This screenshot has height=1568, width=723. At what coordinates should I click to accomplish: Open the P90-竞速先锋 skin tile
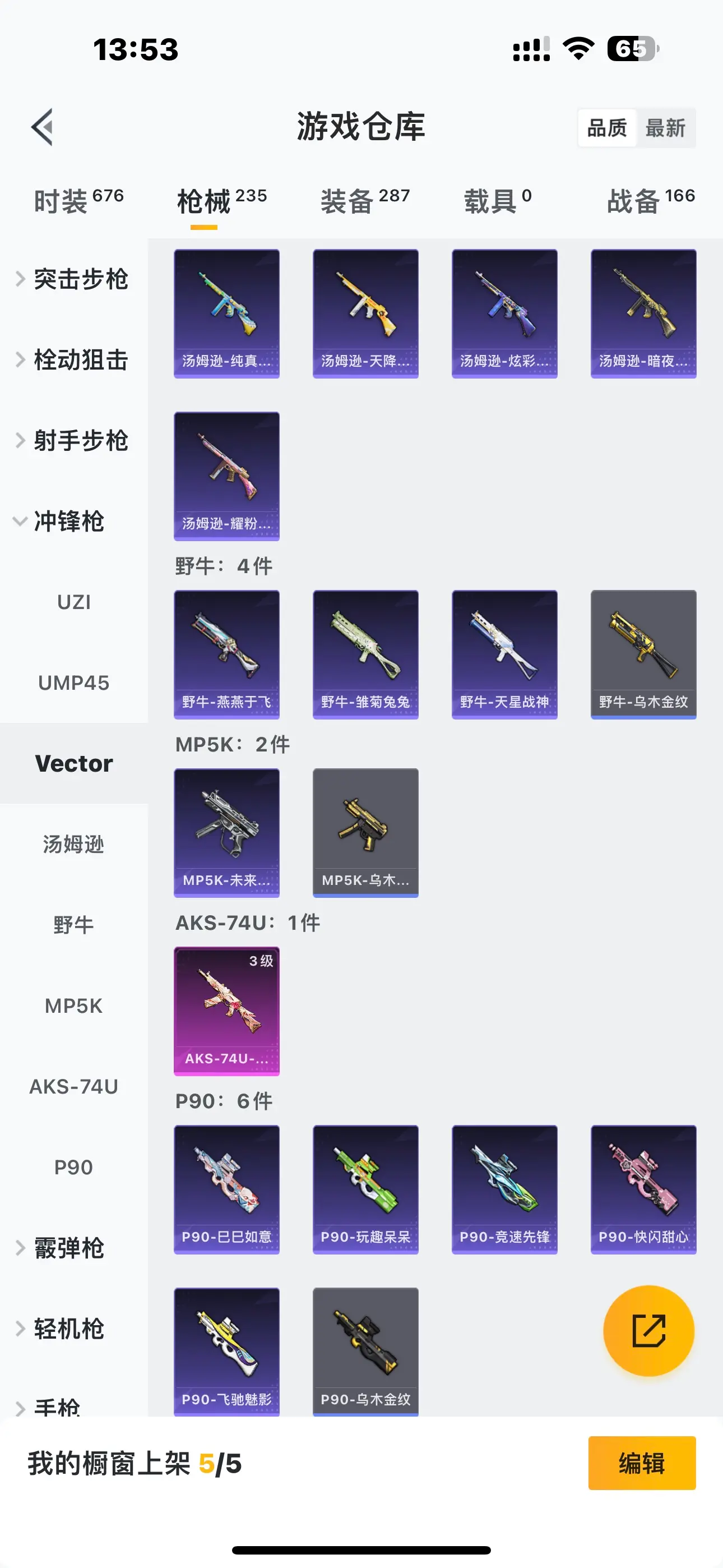point(504,1189)
